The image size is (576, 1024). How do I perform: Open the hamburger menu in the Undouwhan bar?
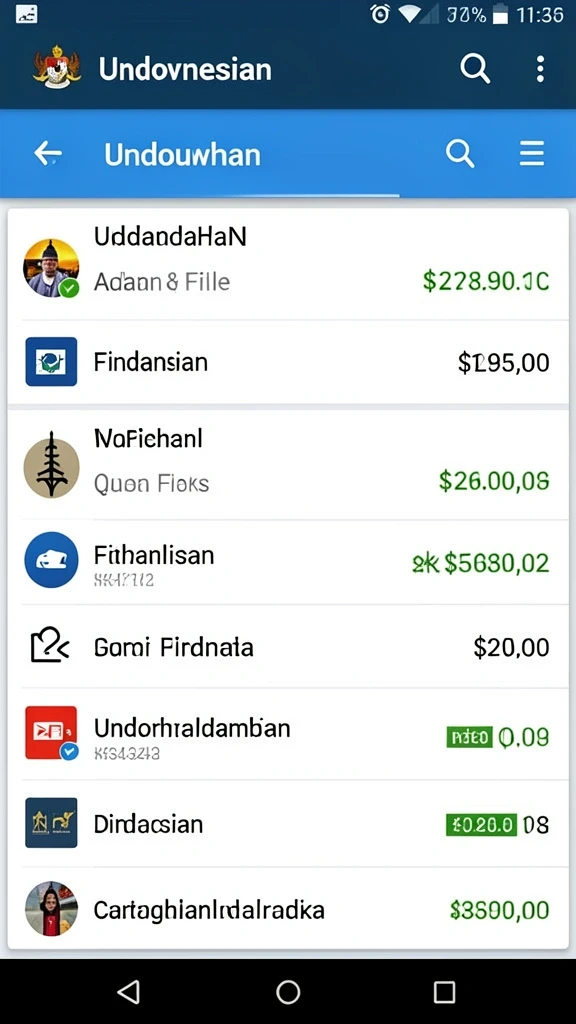532,154
